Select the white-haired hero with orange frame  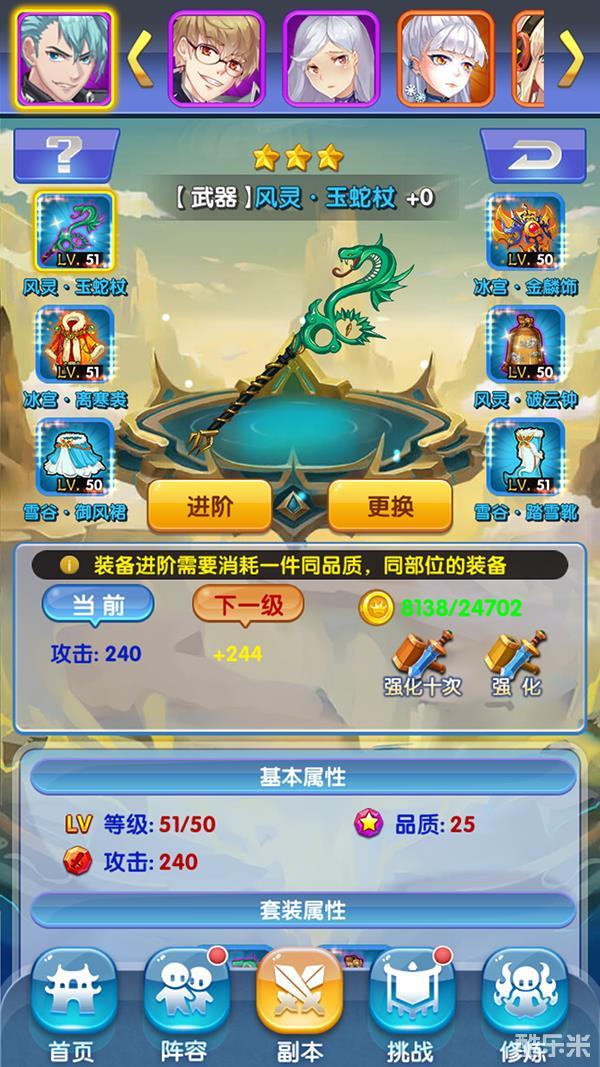pos(446,58)
